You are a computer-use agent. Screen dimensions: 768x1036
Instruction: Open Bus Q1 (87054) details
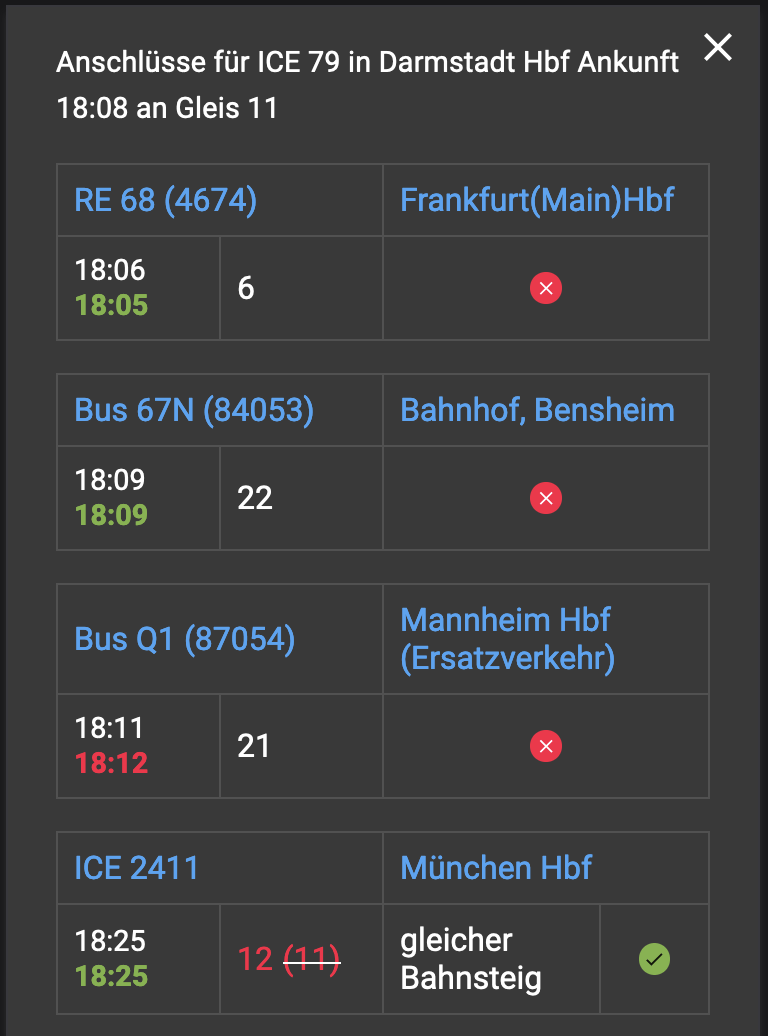(x=184, y=639)
